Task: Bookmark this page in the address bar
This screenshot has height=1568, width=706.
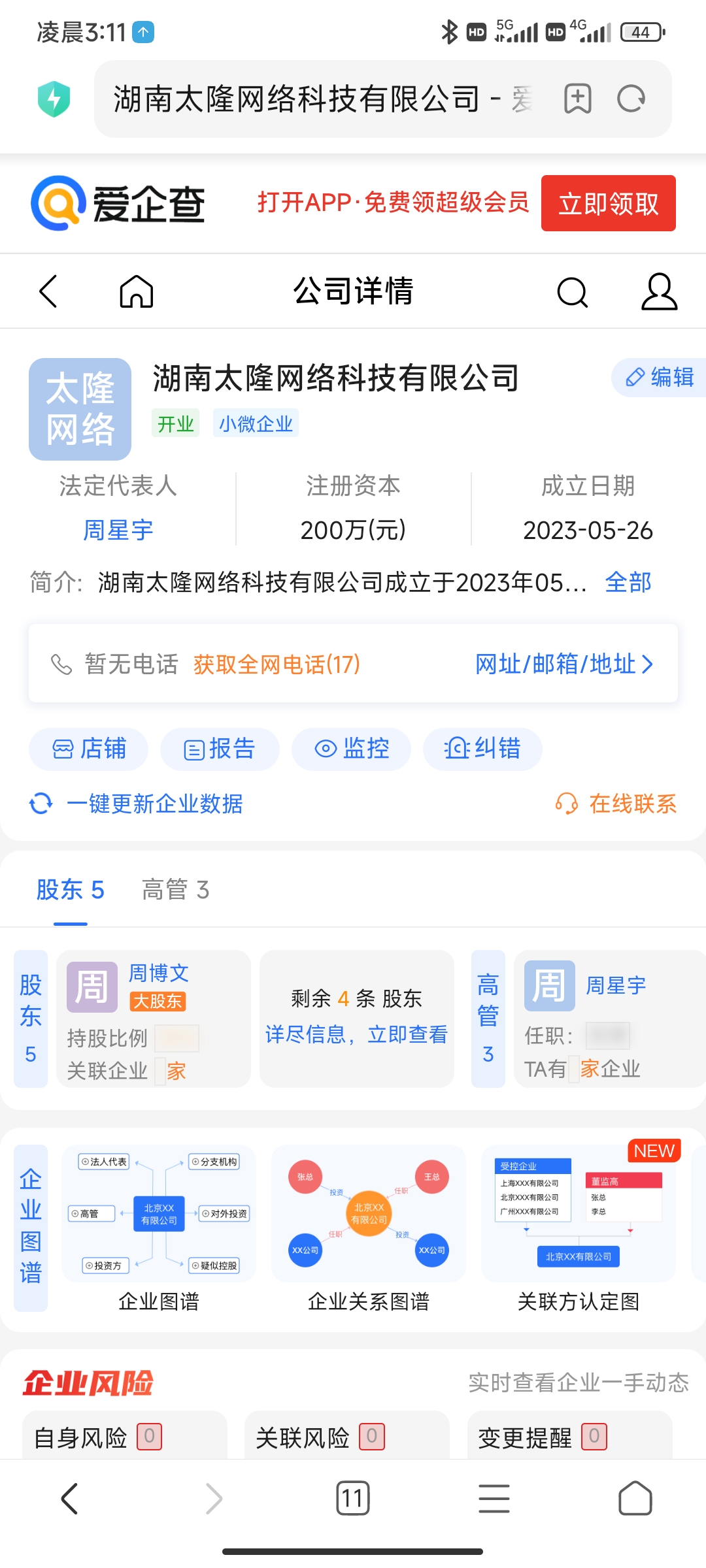Action: click(x=577, y=99)
